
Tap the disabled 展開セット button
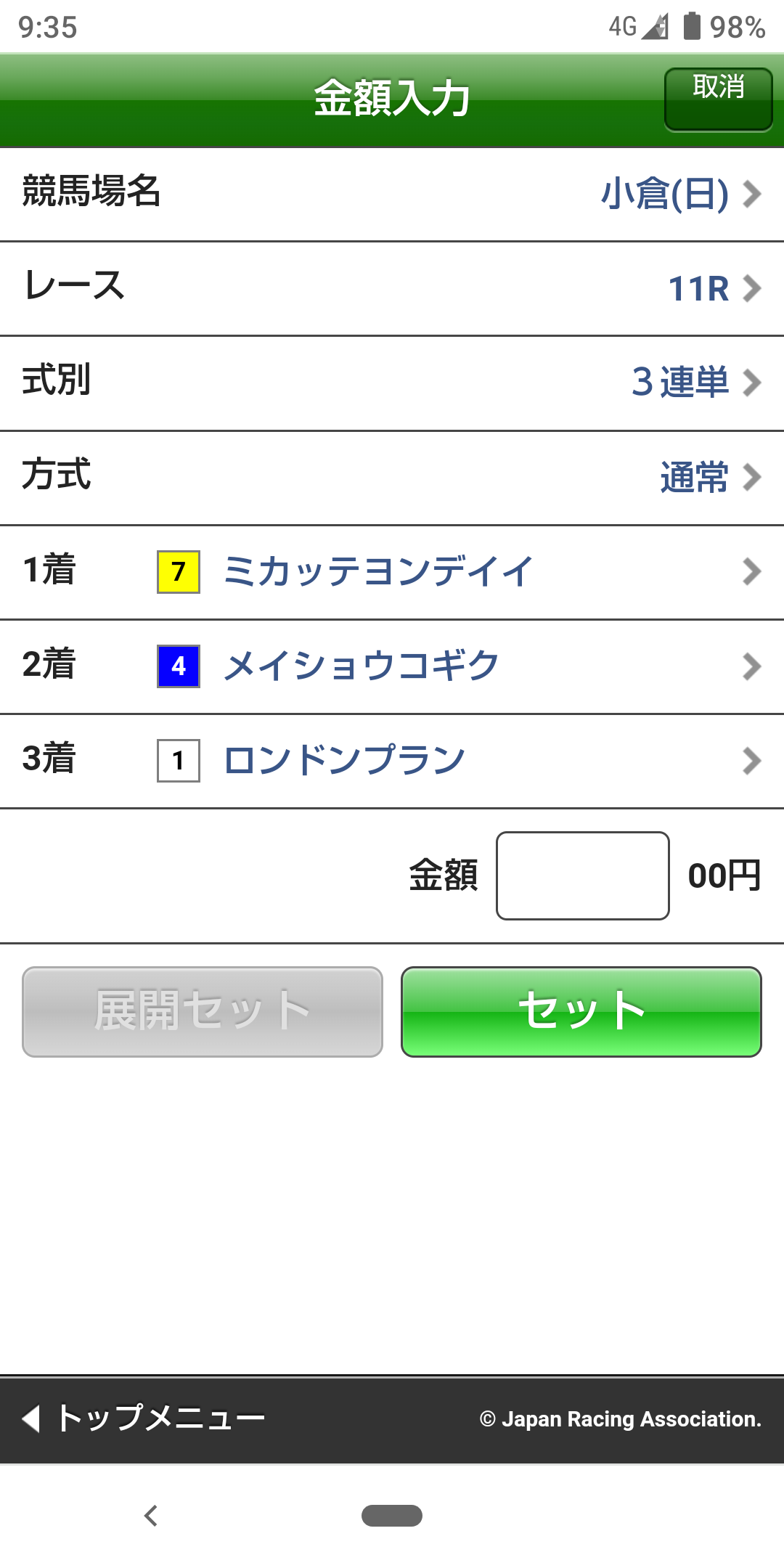coord(201,1009)
